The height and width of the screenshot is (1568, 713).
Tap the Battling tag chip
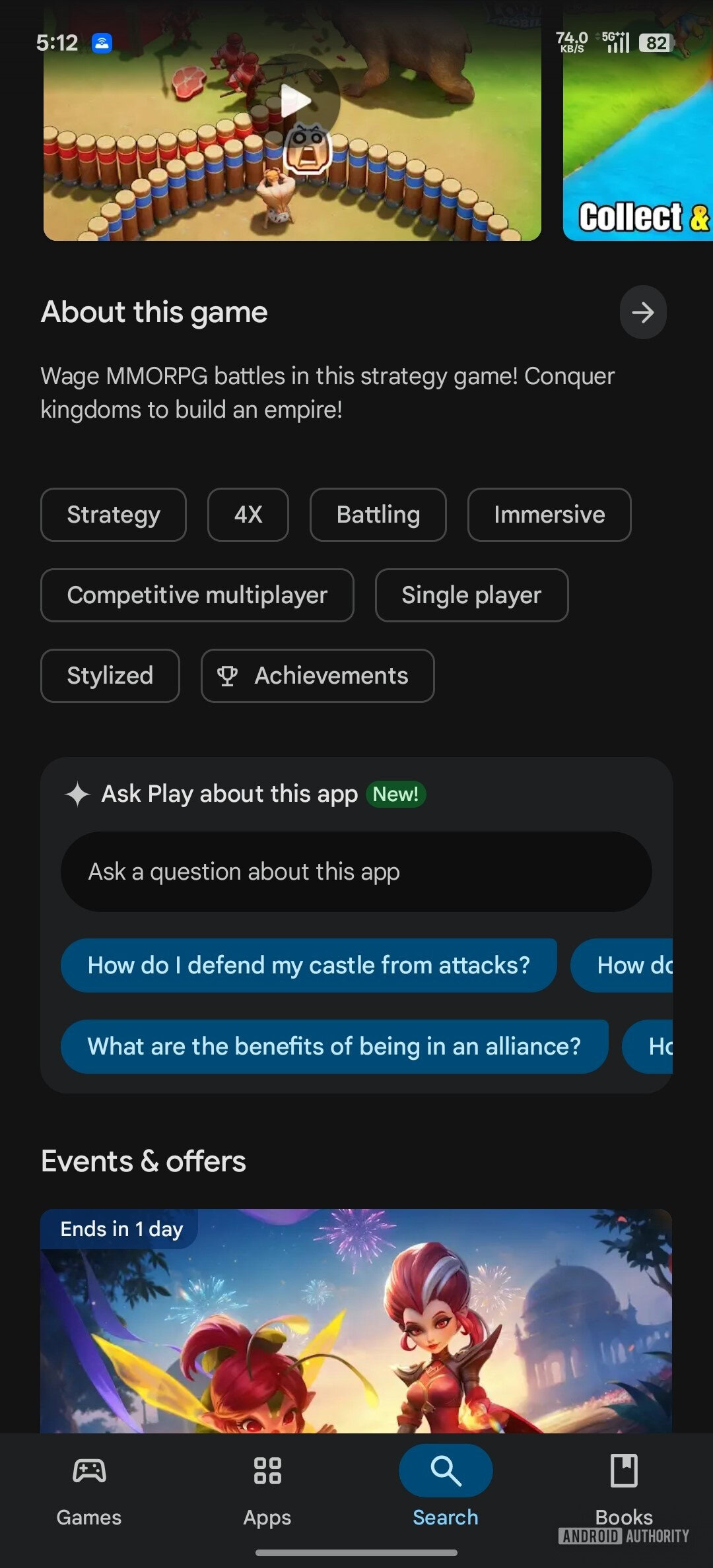click(378, 515)
